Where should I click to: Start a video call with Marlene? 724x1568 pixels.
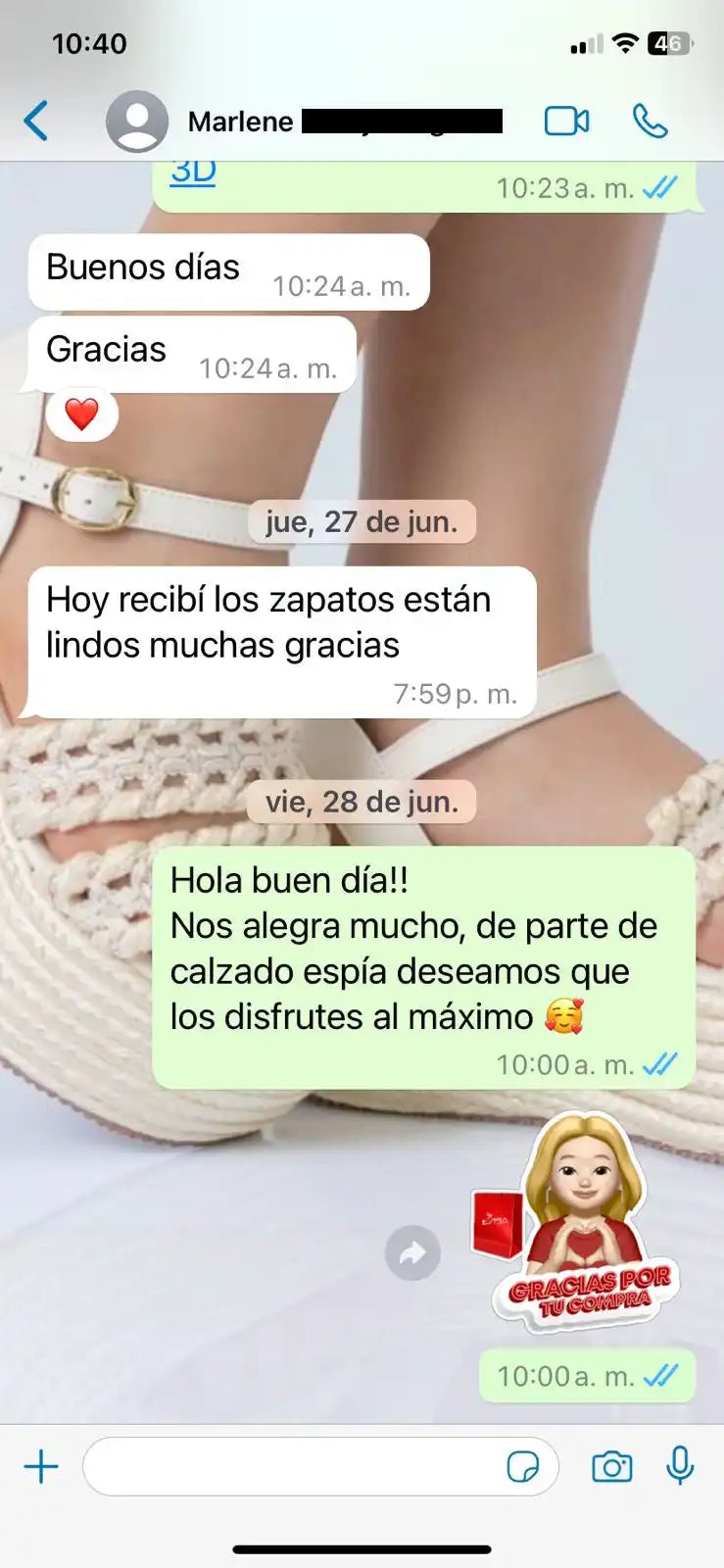(566, 122)
